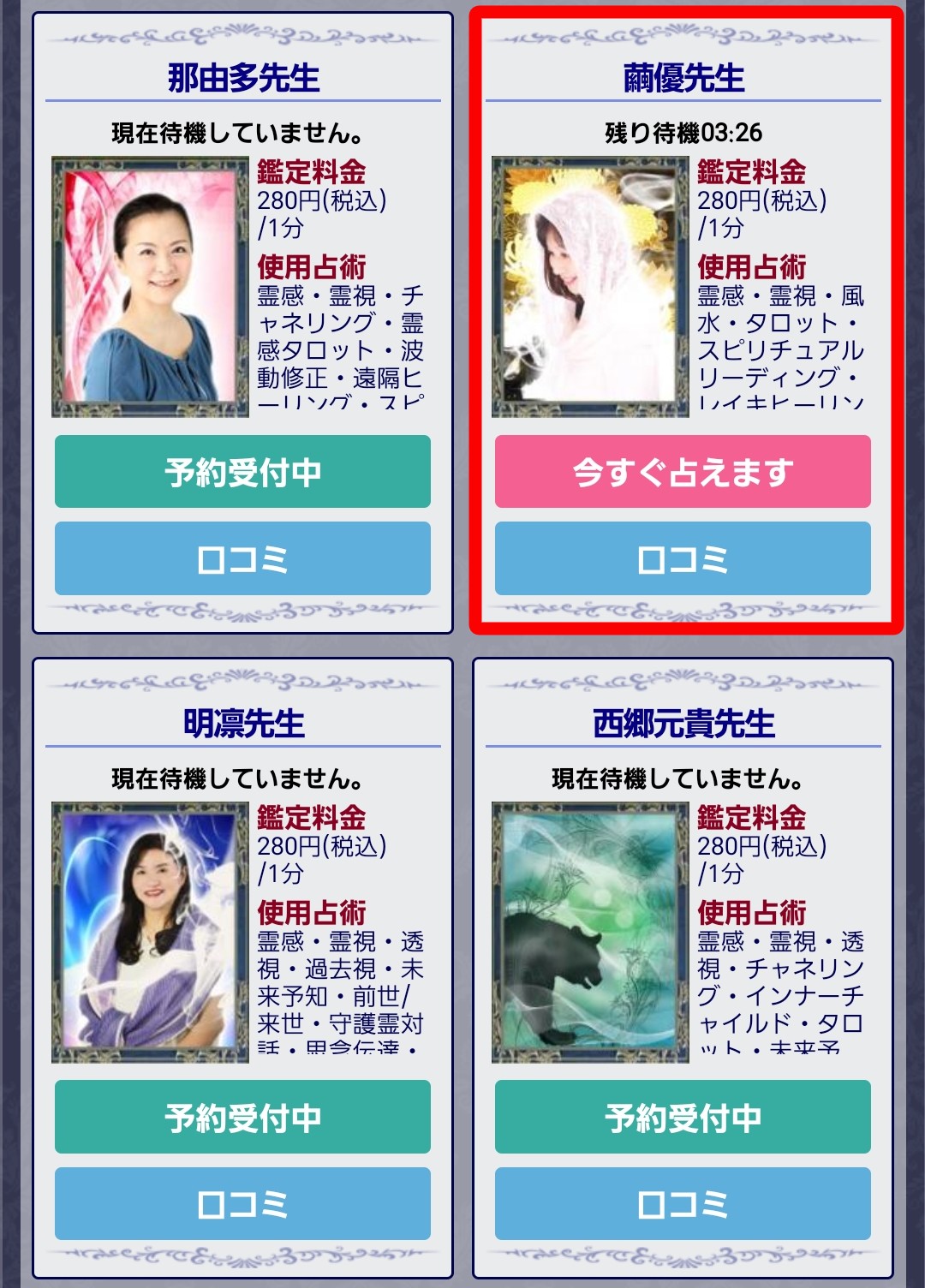
Task: Tap 今すぐ占えます for 繭優先生
Action: click(x=683, y=472)
